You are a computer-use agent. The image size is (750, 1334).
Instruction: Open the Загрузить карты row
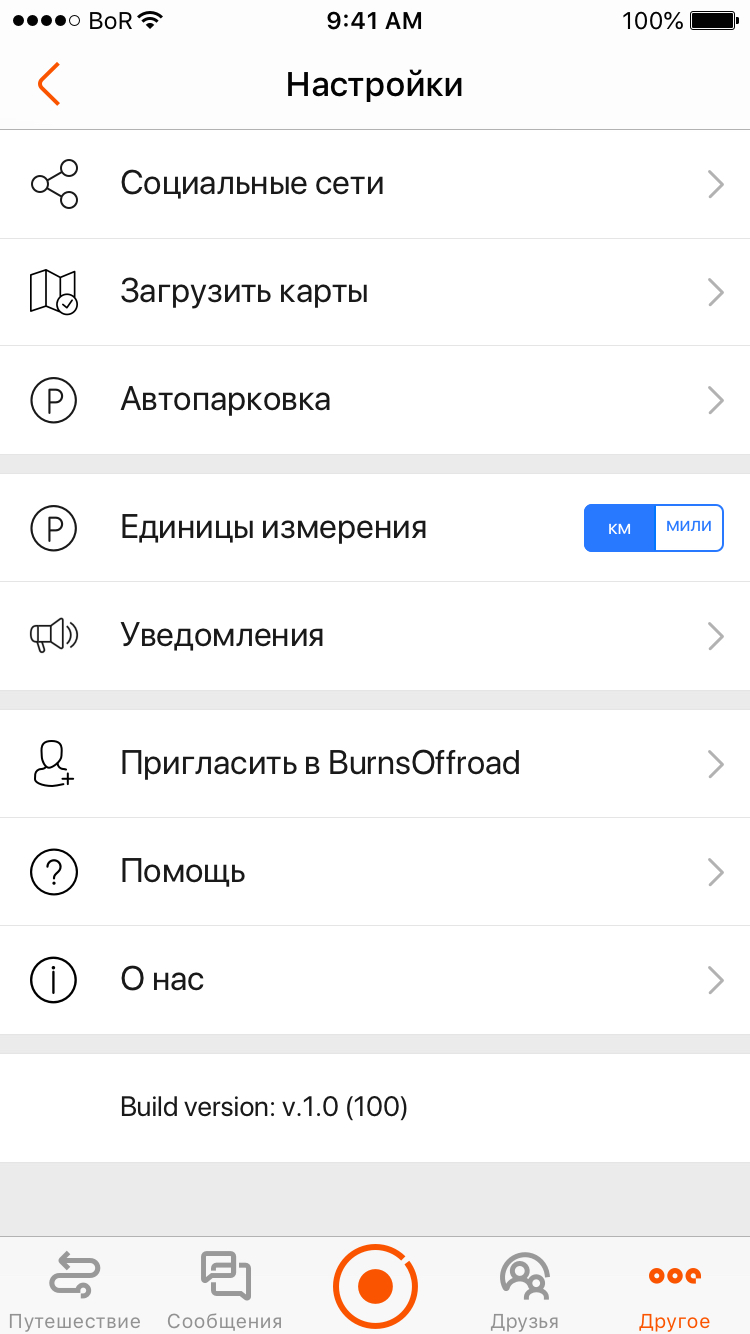[375, 292]
